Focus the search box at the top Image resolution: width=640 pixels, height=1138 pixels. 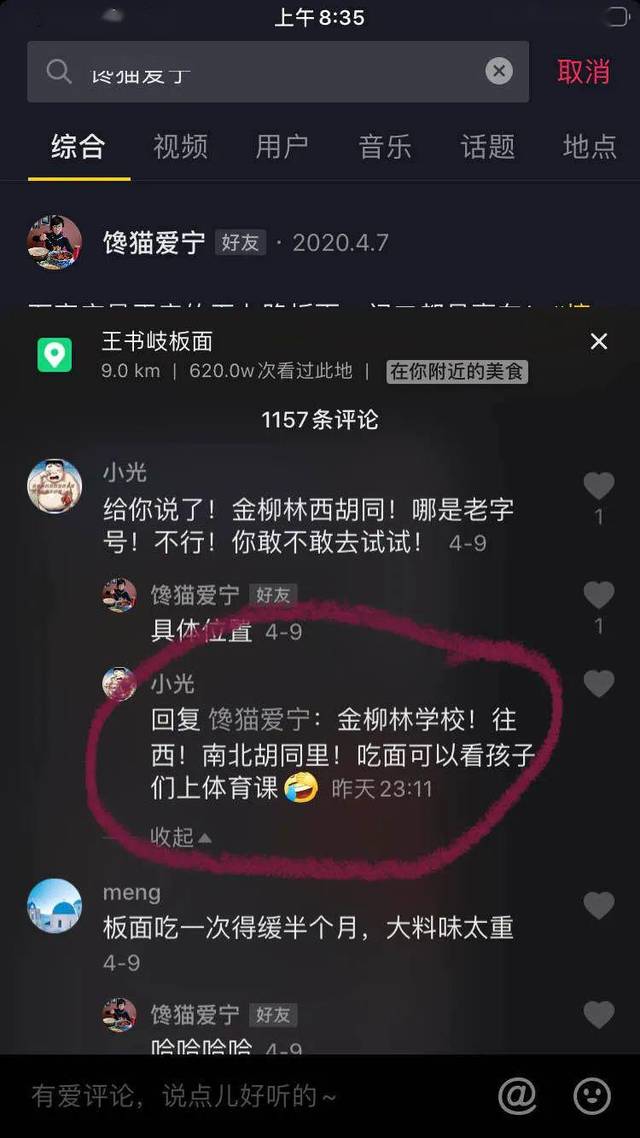tap(270, 71)
